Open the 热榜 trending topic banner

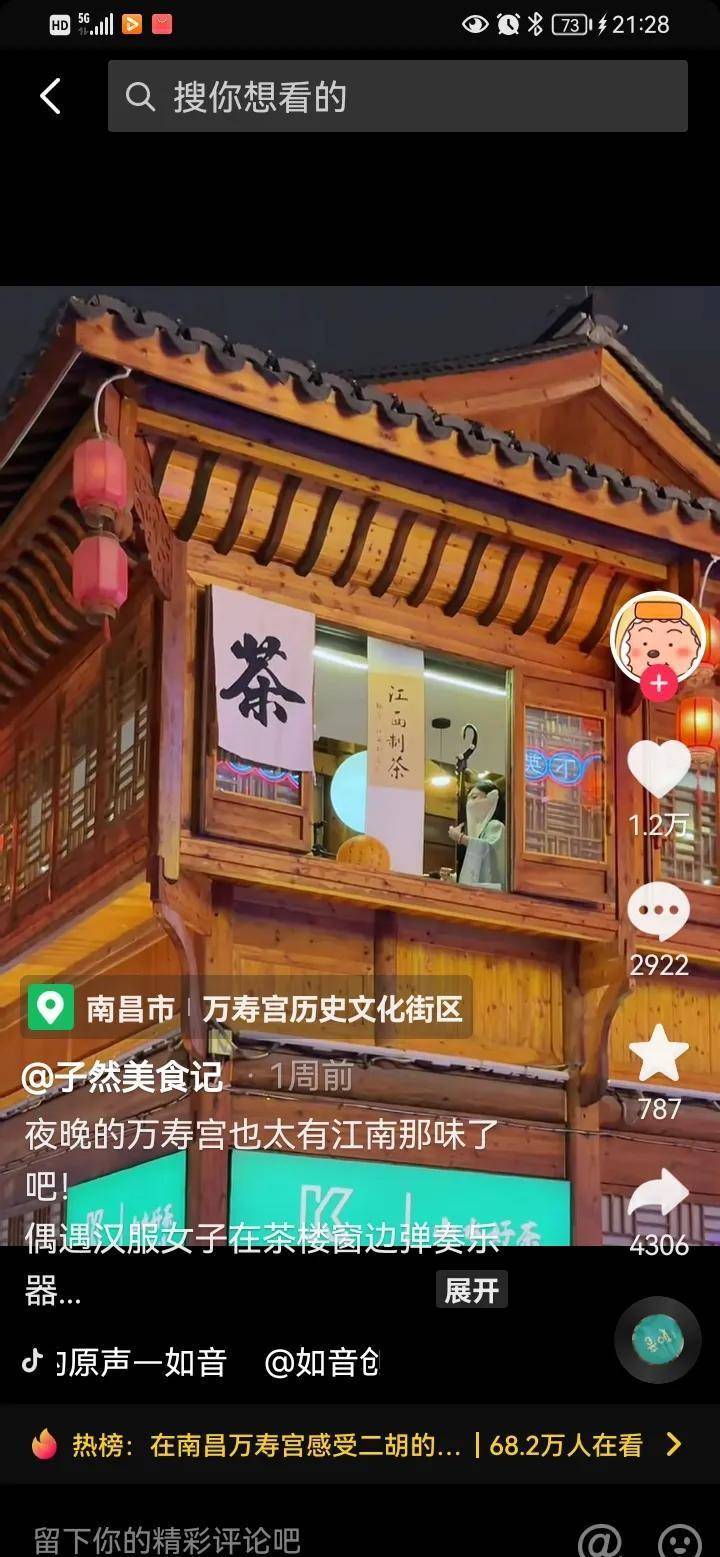(360, 1445)
